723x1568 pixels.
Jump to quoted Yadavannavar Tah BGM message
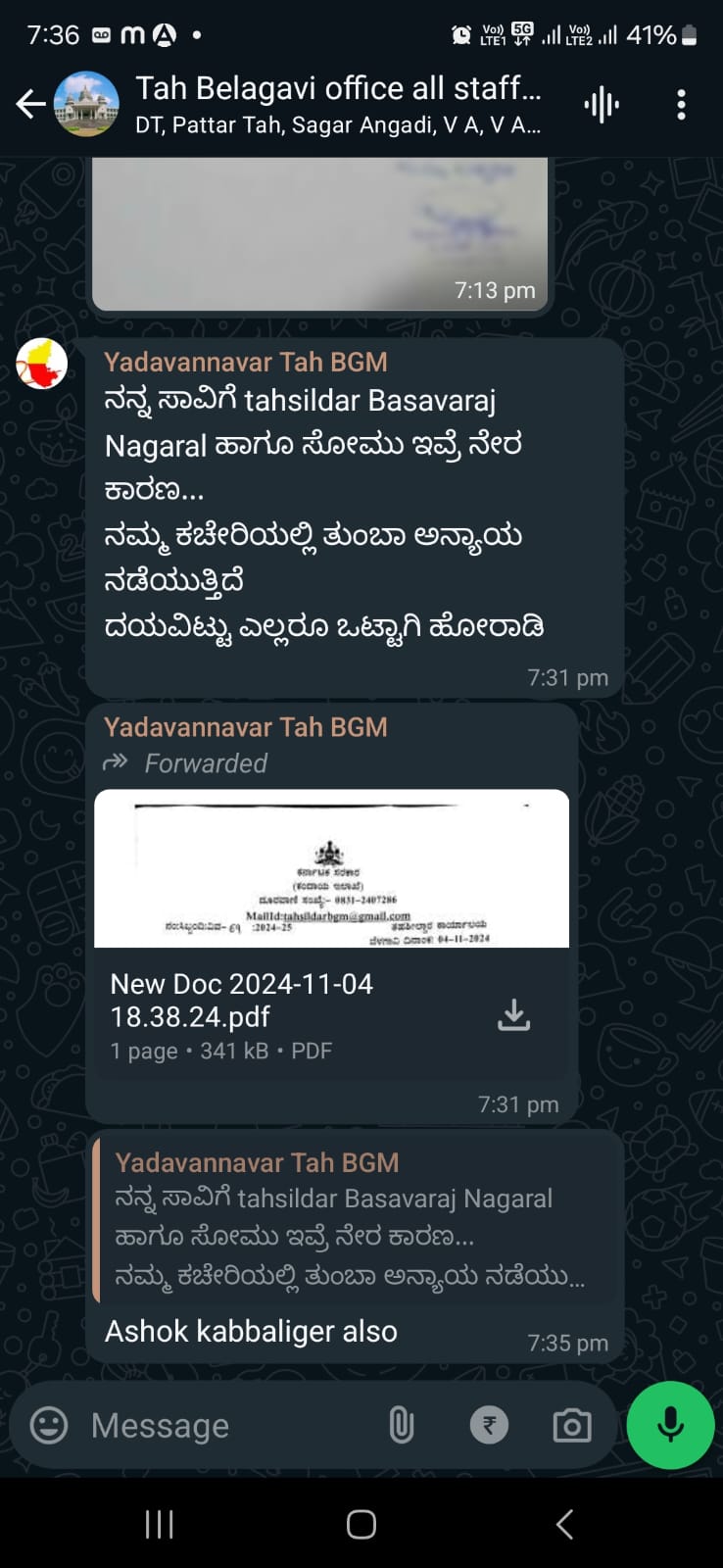pos(353,1218)
